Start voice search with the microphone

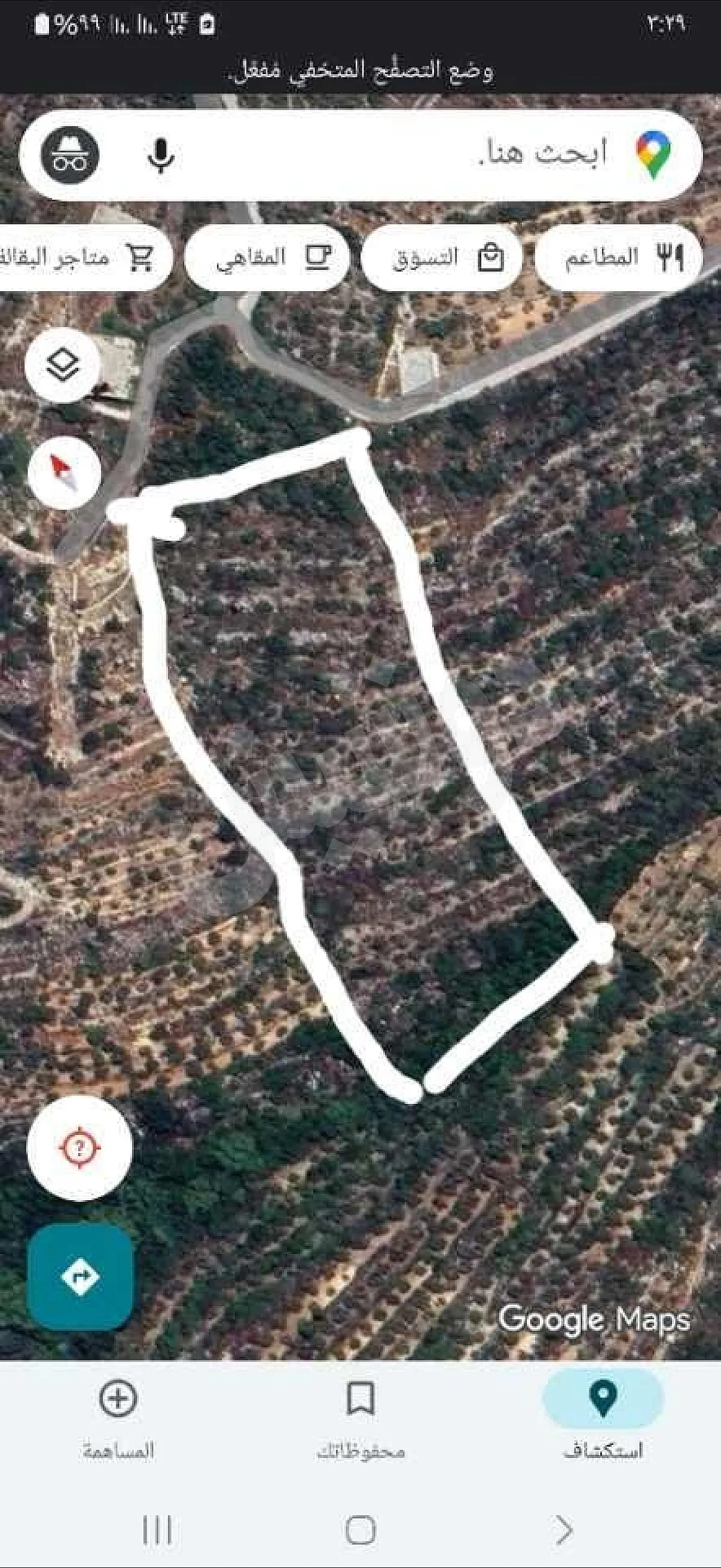click(161, 155)
